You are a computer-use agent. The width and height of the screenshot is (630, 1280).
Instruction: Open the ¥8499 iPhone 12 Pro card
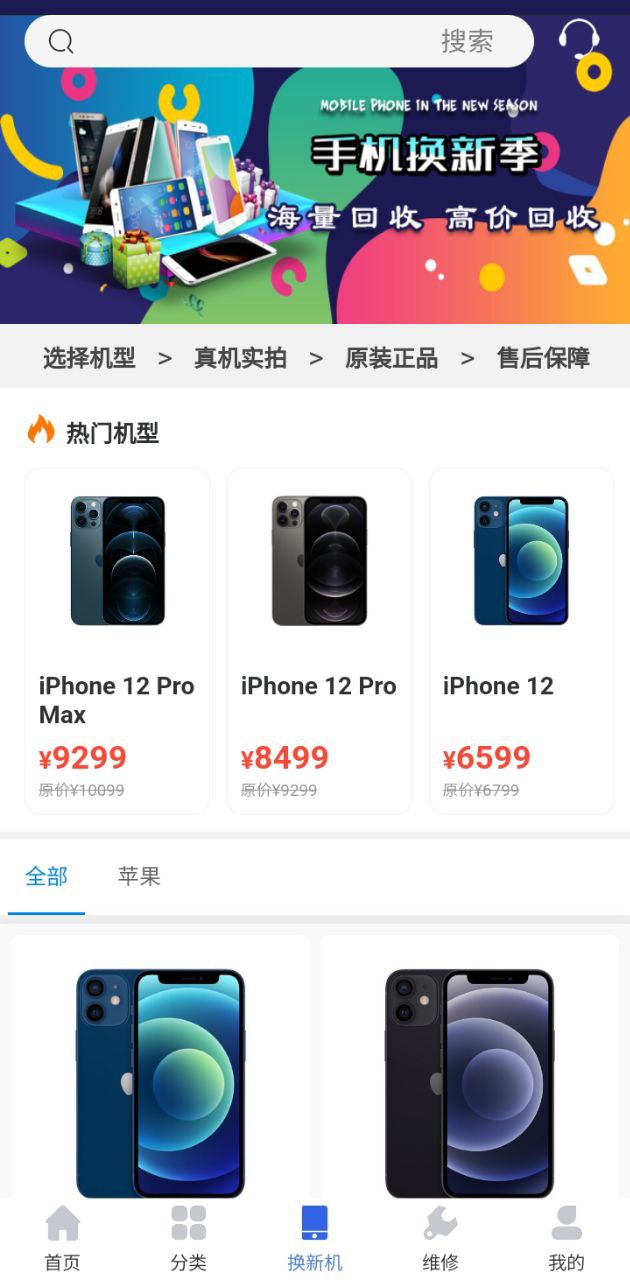click(319, 641)
